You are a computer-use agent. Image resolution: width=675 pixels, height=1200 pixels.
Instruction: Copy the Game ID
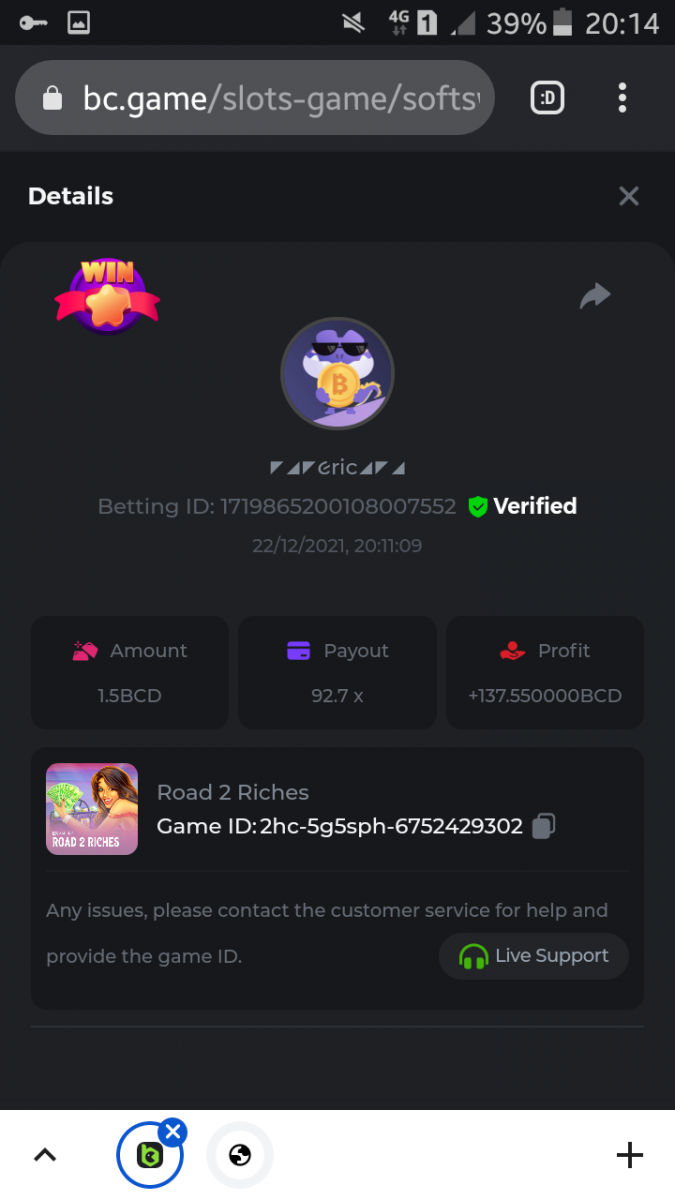(x=543, y=826)
